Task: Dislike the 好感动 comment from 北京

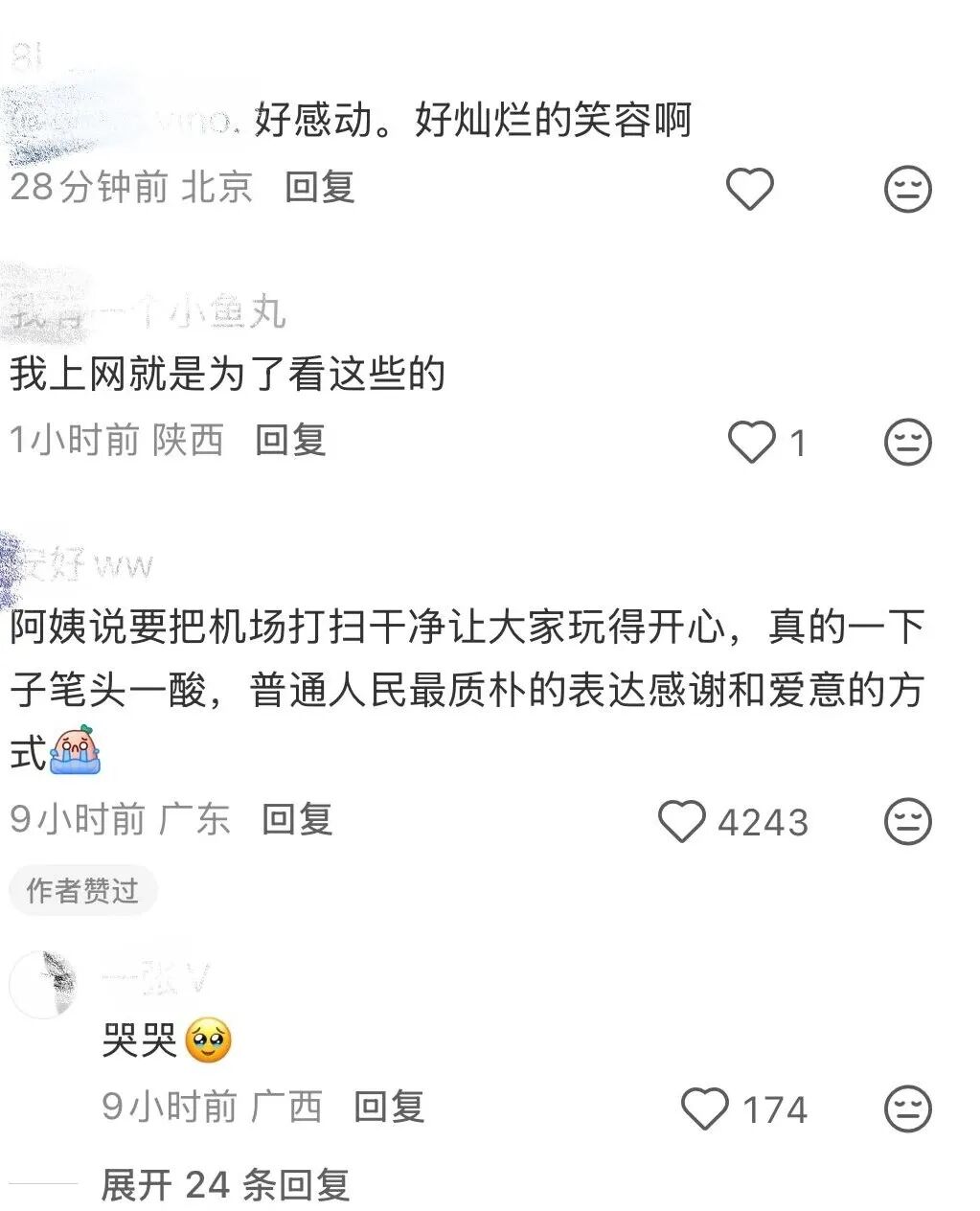Action: pos(906,189)
